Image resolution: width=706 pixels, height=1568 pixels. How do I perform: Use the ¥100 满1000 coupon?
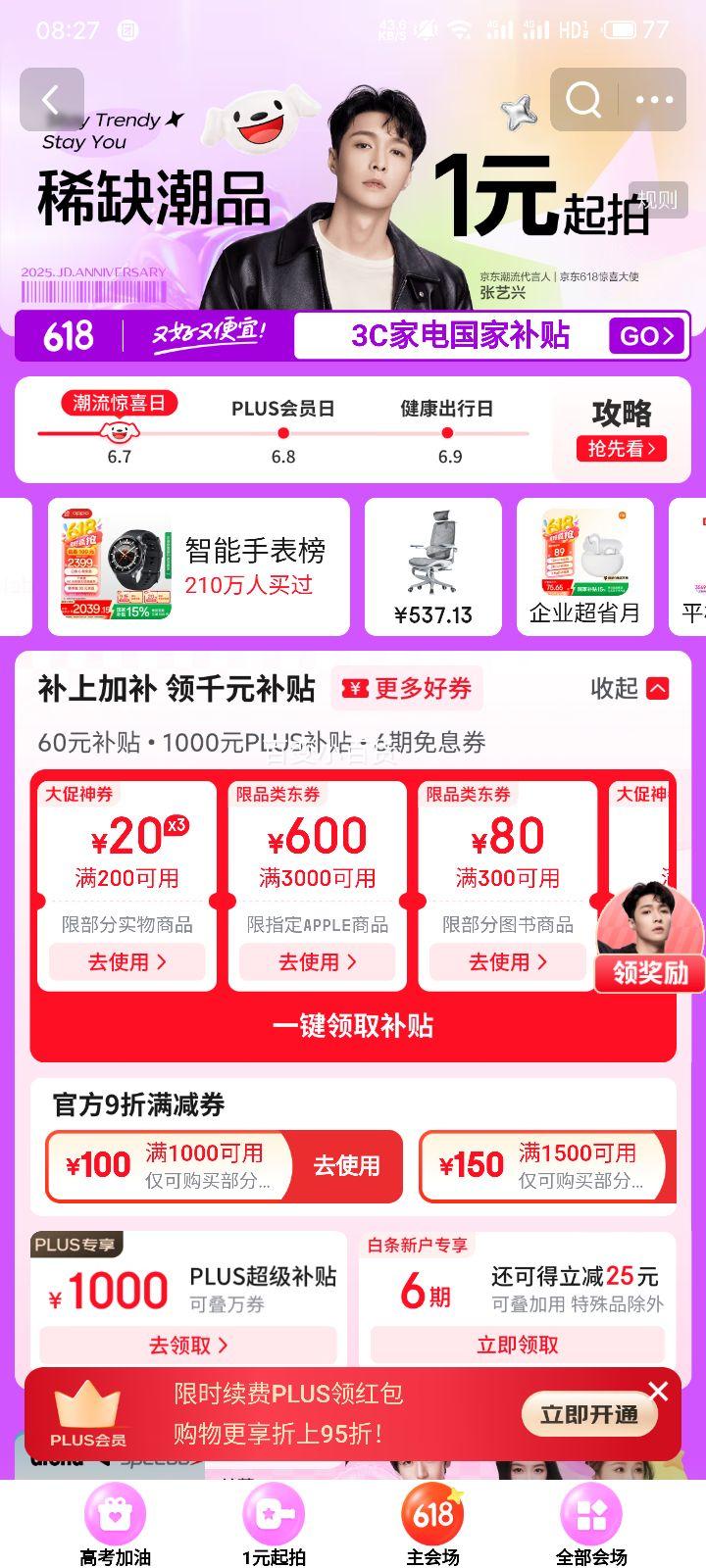(x=345, y=1165)
